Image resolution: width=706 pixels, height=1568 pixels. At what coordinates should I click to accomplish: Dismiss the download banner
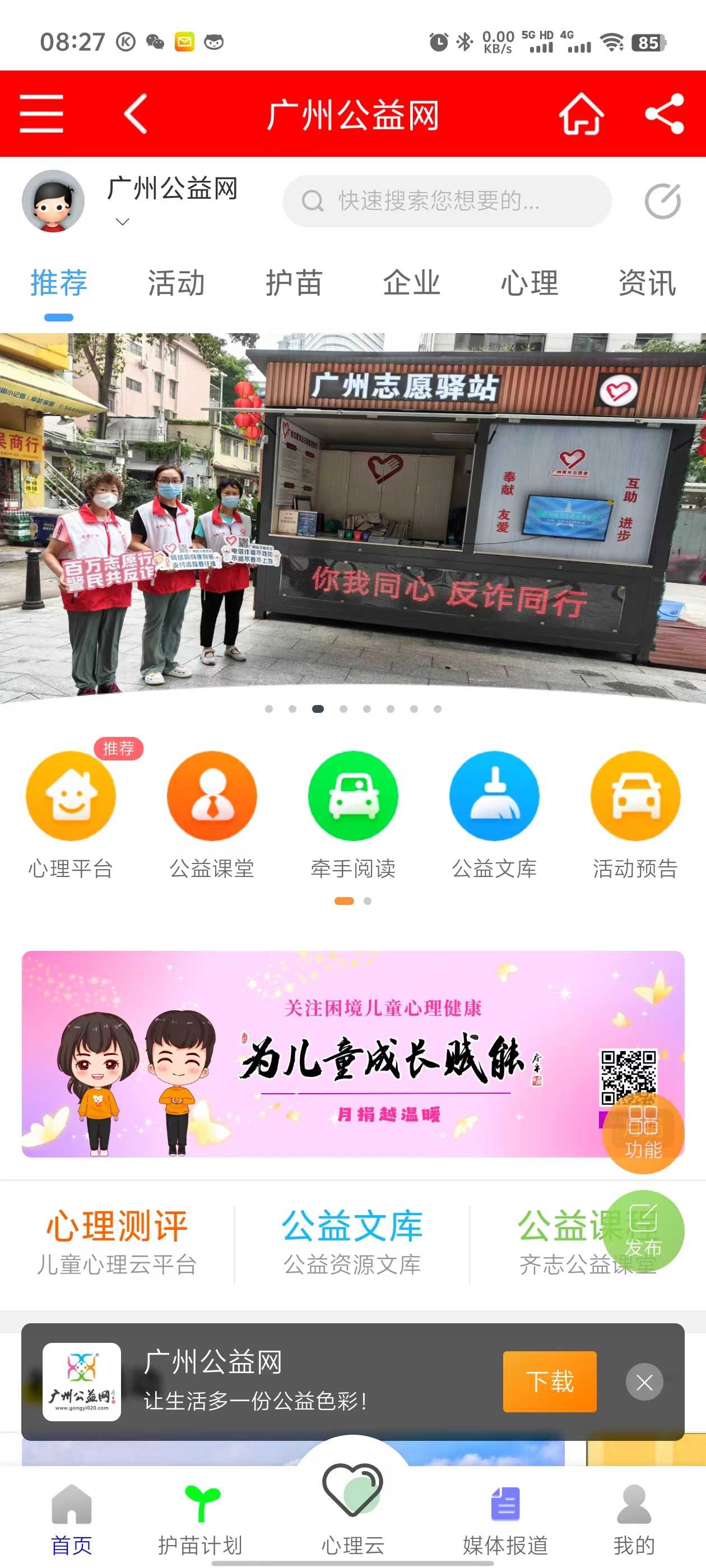coord(644,1382)
